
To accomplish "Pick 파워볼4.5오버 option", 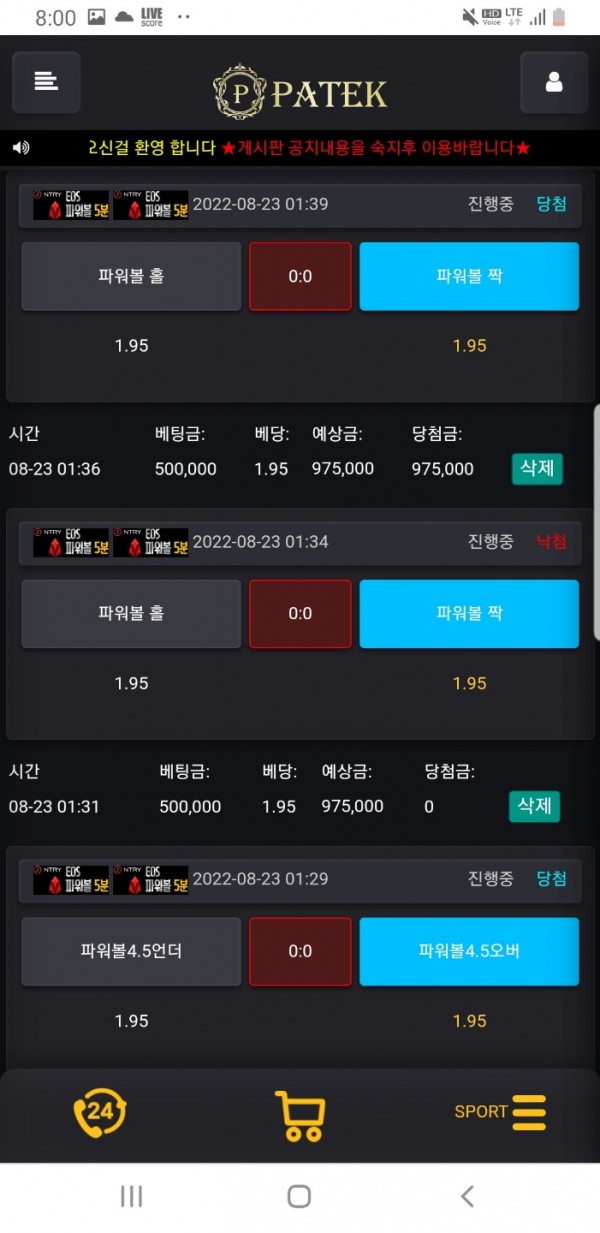I will click(x=469, y=951).
